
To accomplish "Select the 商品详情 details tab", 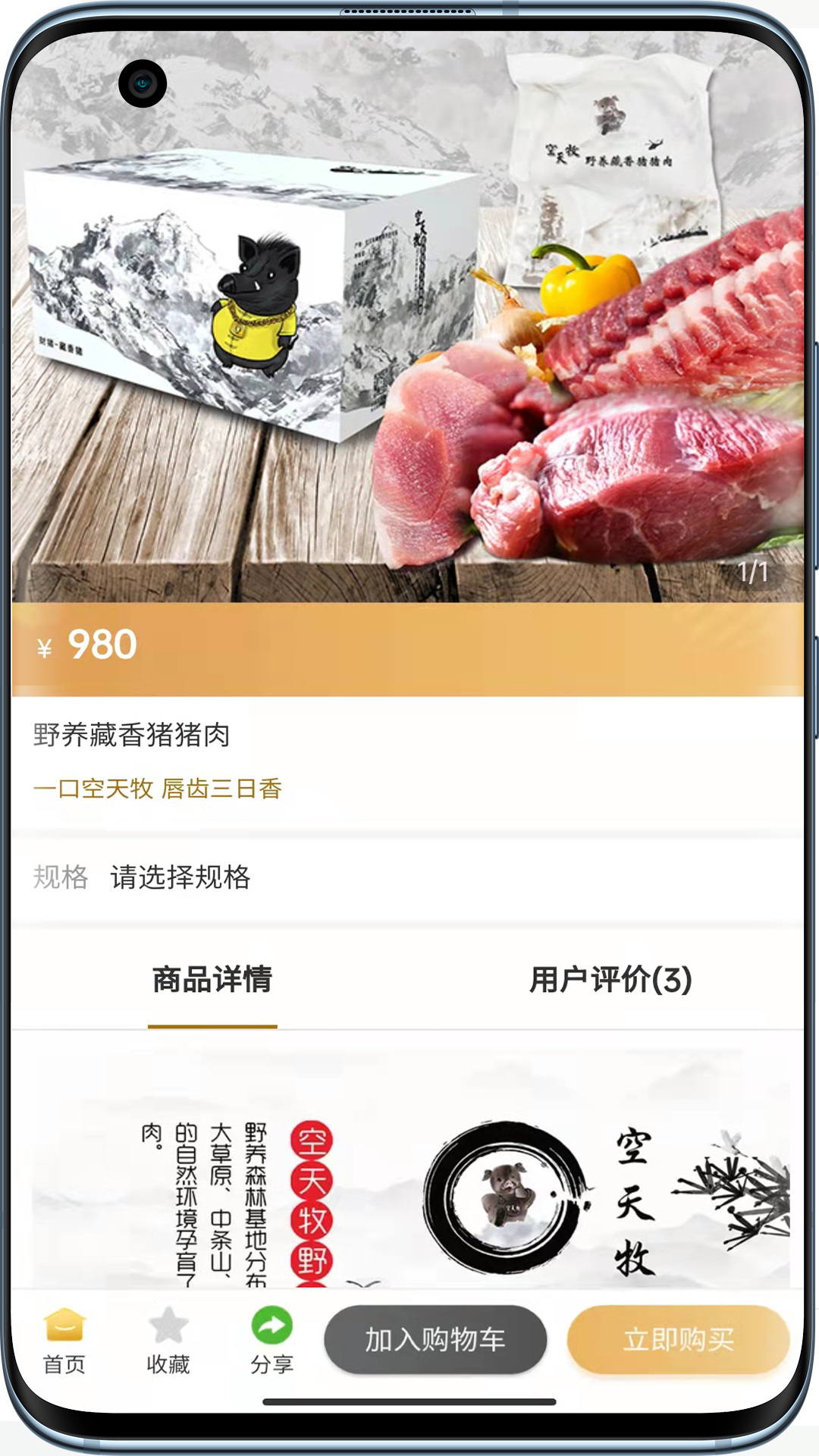I will click(x=212, y=980).
